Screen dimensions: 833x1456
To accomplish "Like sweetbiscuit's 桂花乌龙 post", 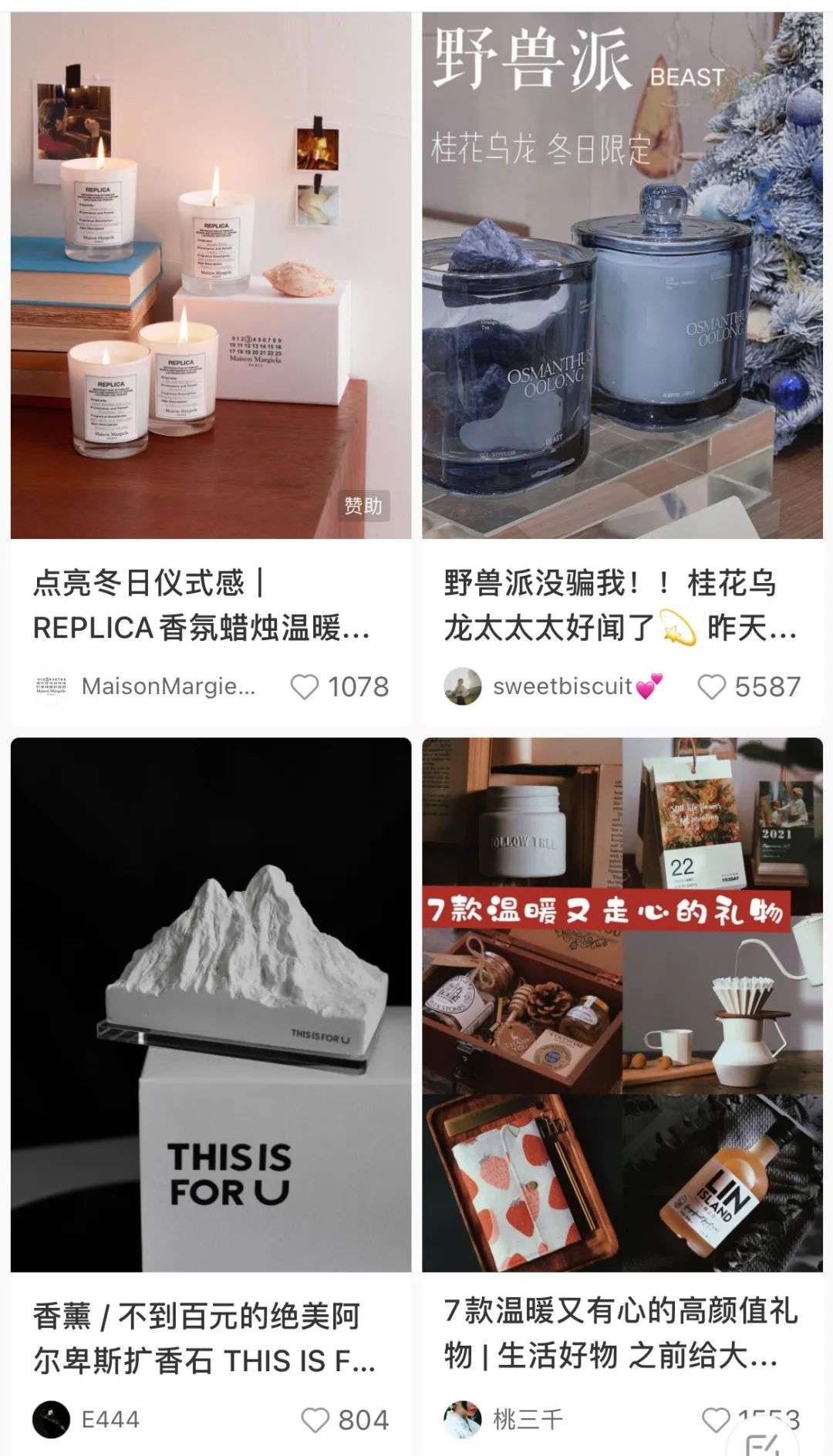I will pyautogui.click(x=711, y=686).
